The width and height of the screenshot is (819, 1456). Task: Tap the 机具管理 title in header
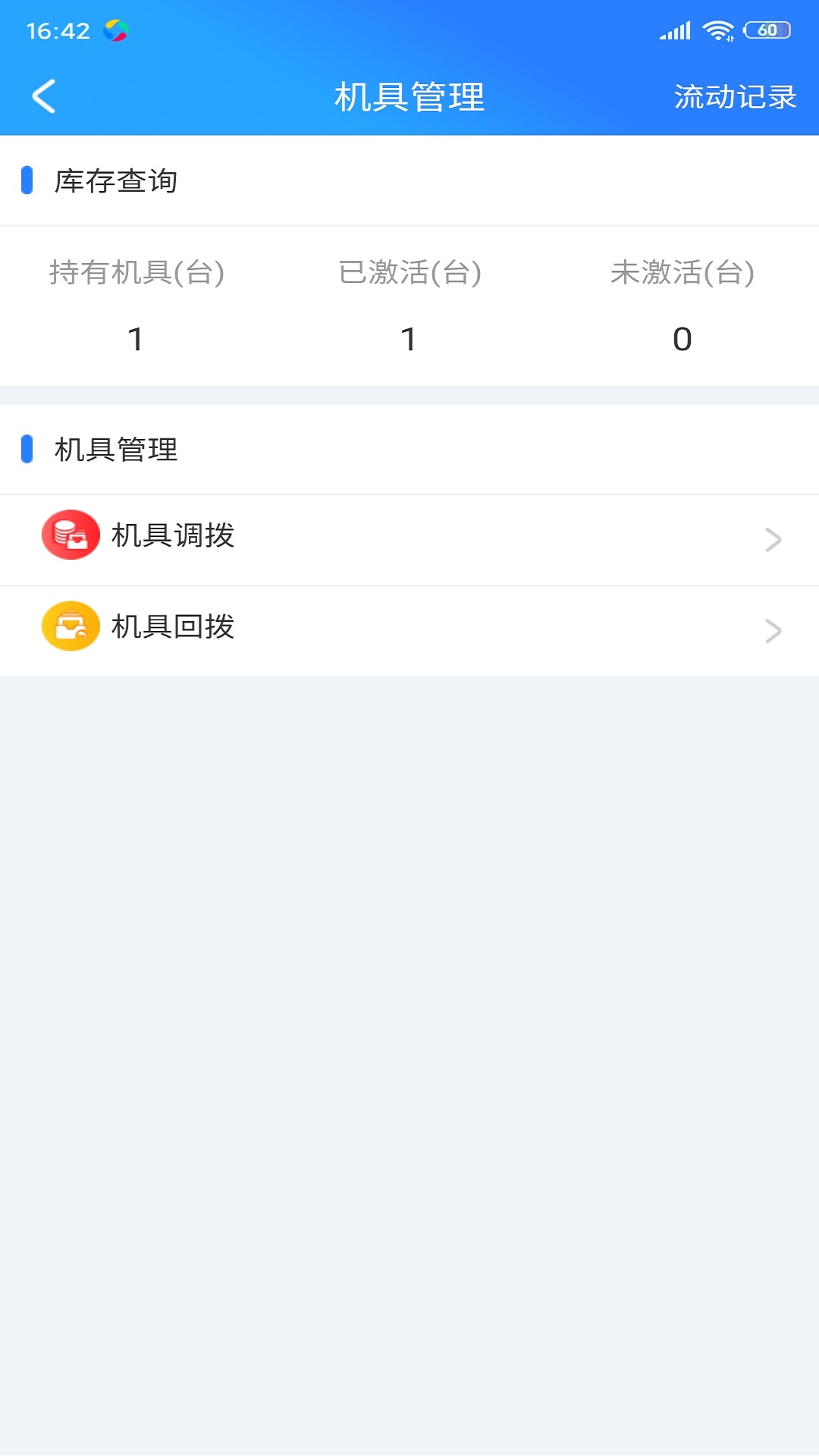[409, 97]
